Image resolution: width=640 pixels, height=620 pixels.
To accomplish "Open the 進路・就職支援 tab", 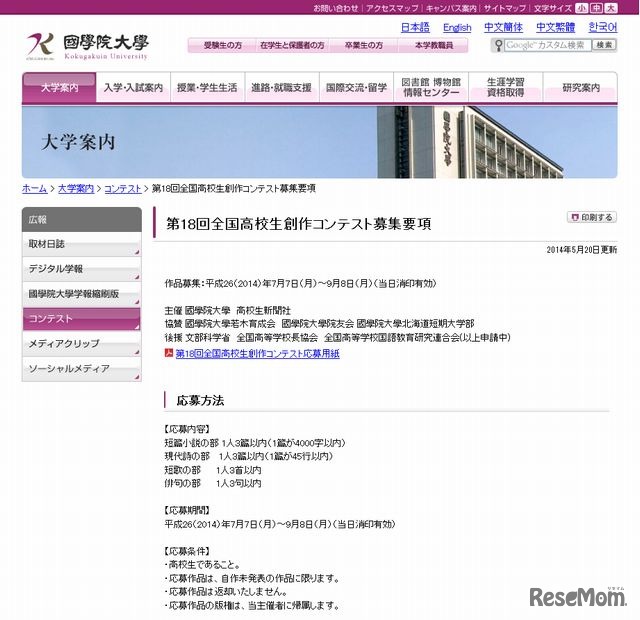I will 281,88.
